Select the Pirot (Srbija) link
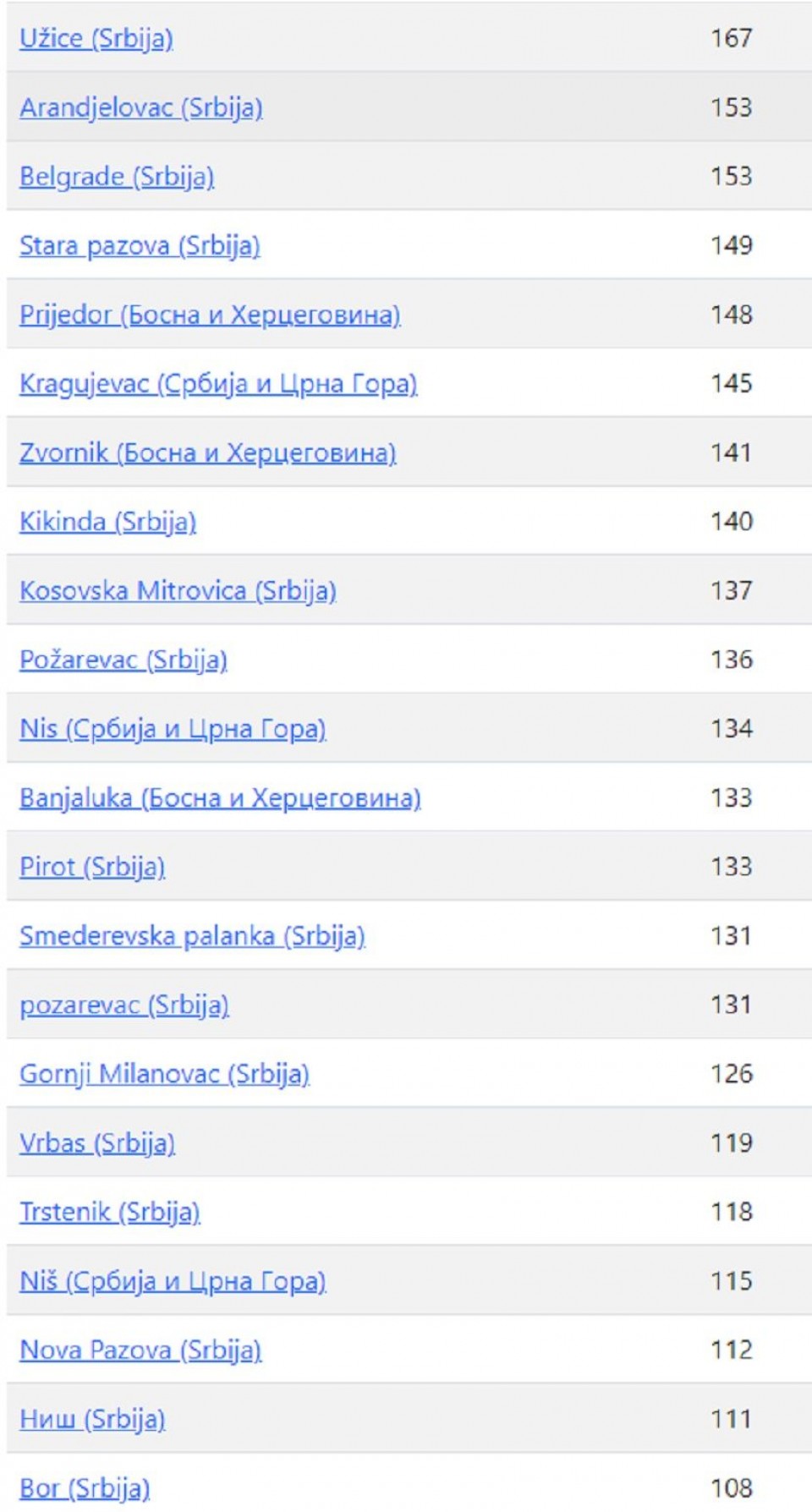This screenshot has height=1512, width=812. 92,868
